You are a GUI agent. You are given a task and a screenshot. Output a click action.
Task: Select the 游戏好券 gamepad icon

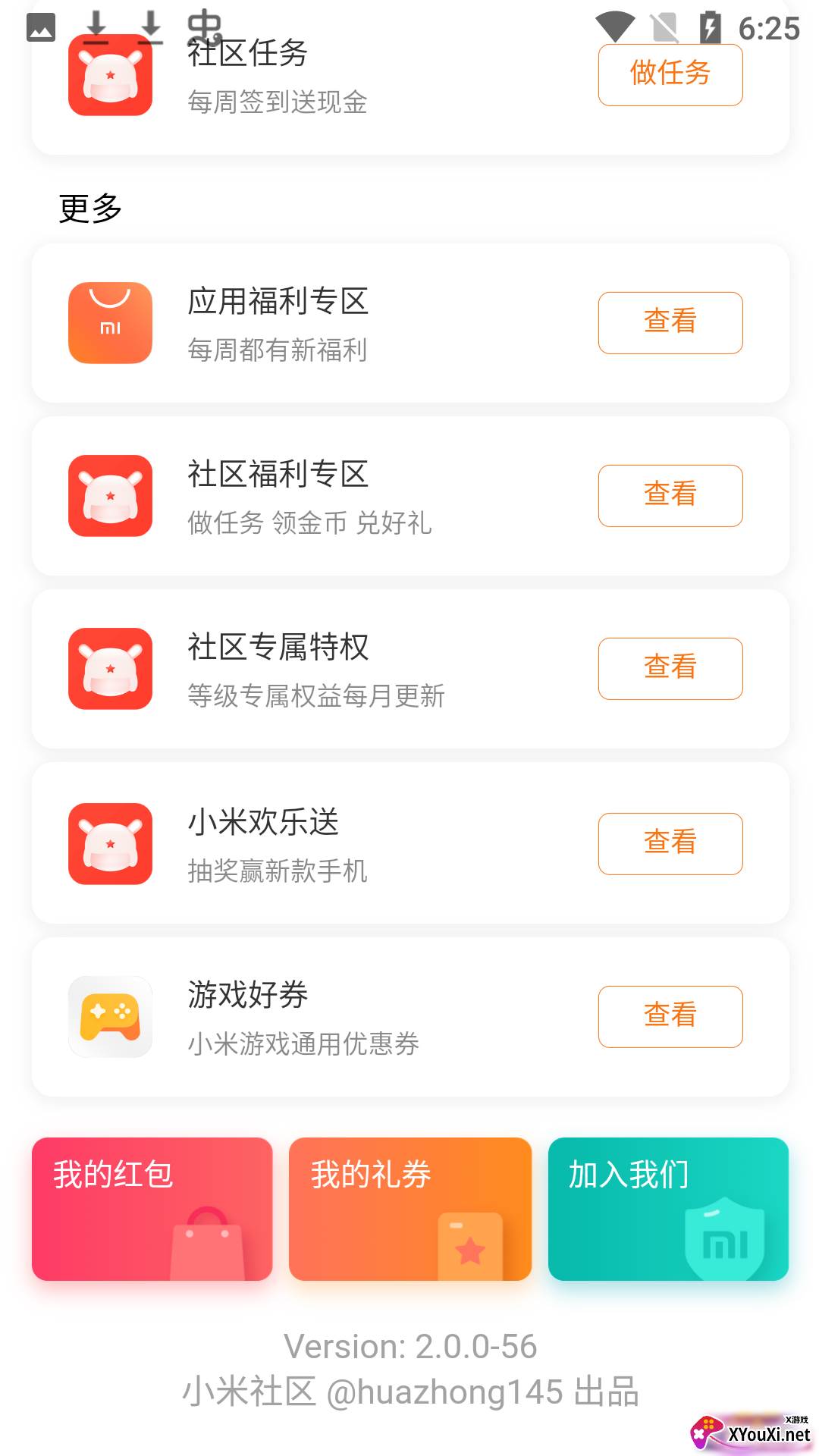109,1017
